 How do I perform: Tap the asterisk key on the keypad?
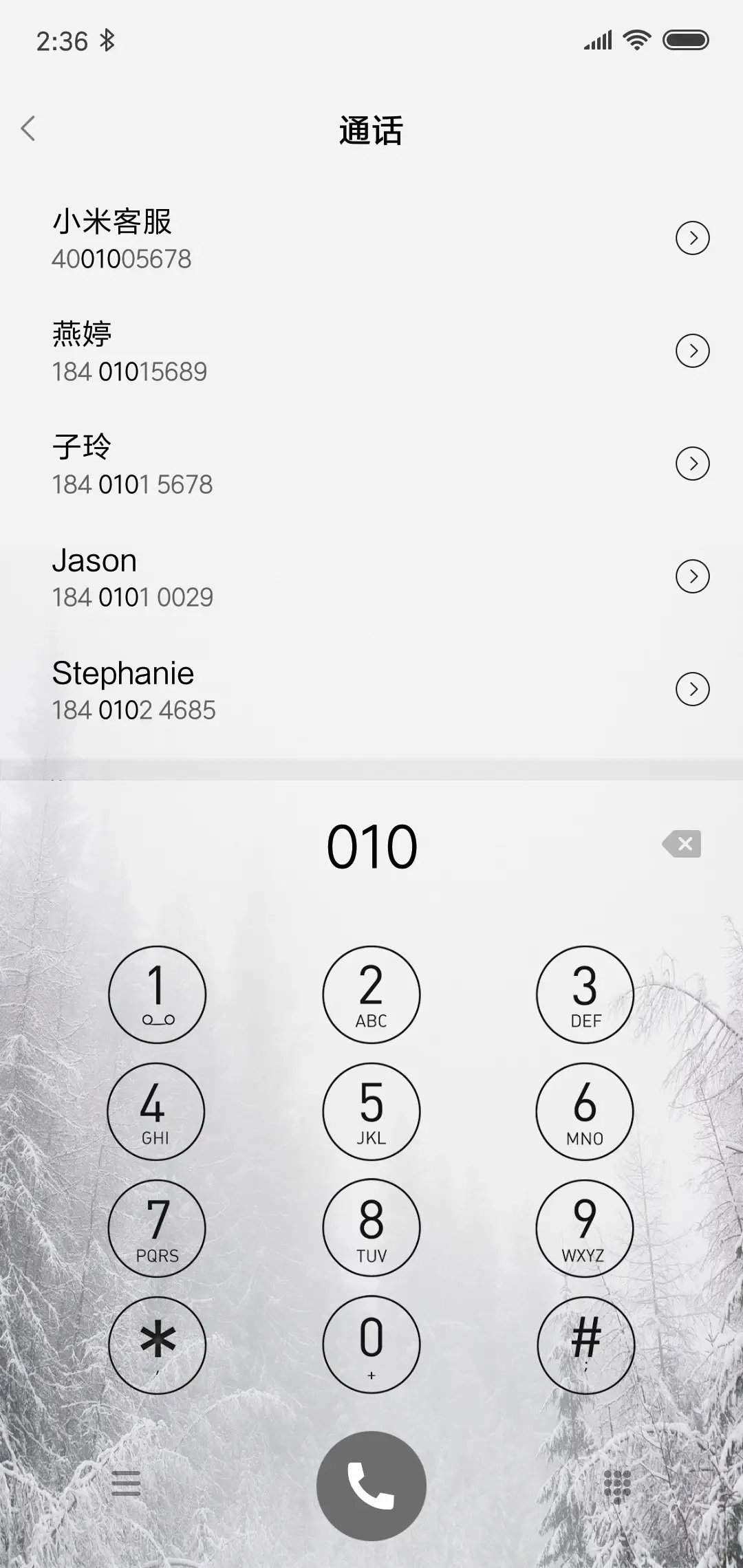tap(157, 1344)
